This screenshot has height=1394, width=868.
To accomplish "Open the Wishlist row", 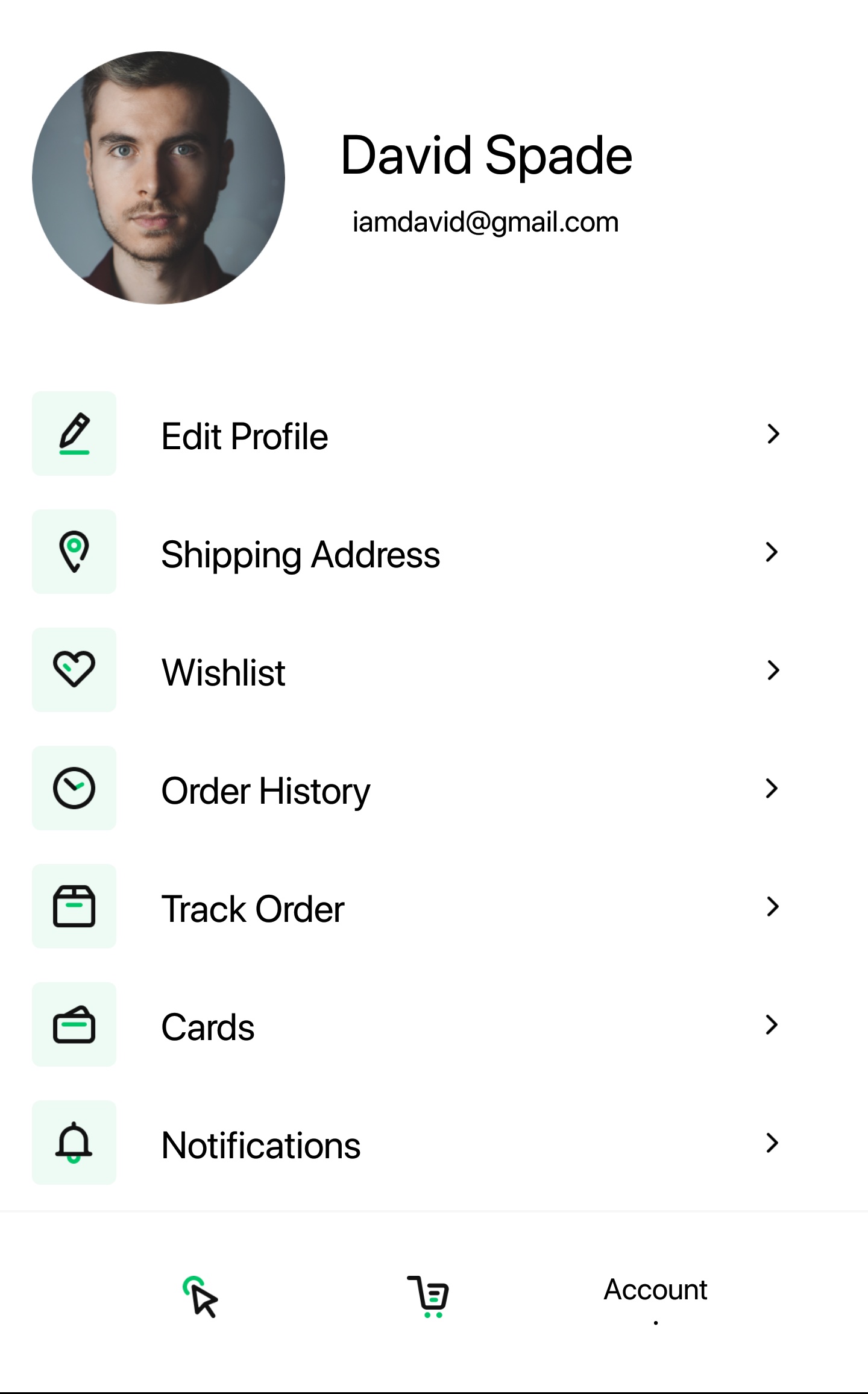I will click(x=223, y=672).
